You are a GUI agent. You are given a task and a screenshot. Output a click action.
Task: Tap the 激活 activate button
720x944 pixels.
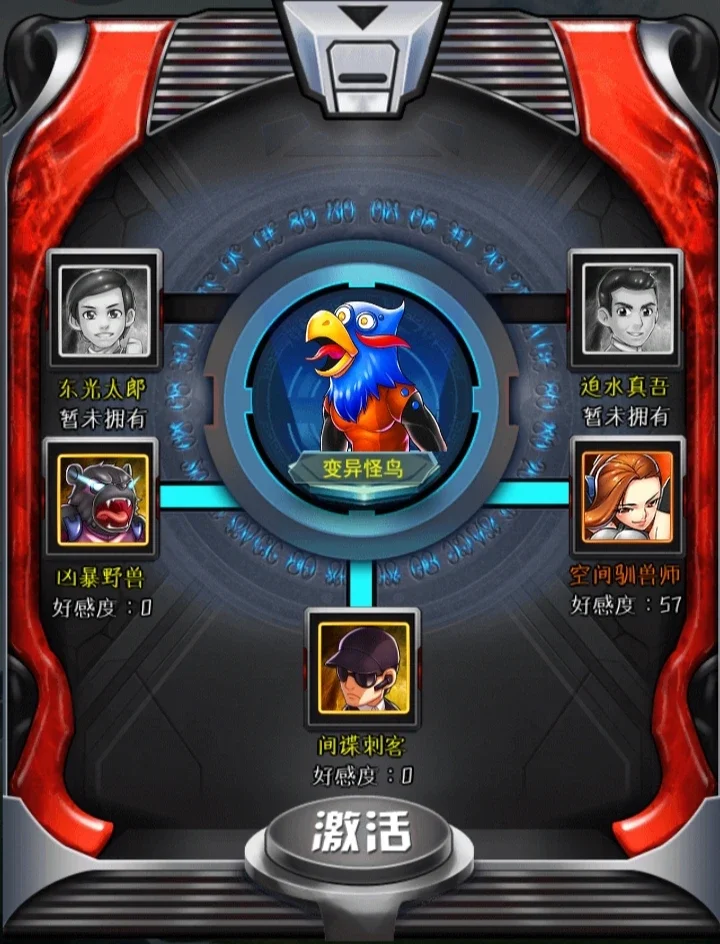(361, 833)
